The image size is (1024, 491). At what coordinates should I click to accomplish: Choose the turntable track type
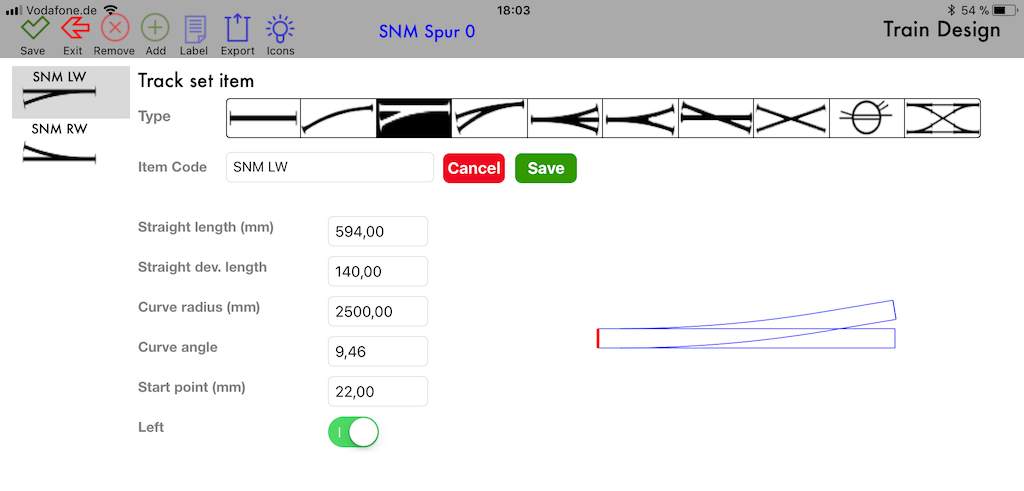(867, 118)
